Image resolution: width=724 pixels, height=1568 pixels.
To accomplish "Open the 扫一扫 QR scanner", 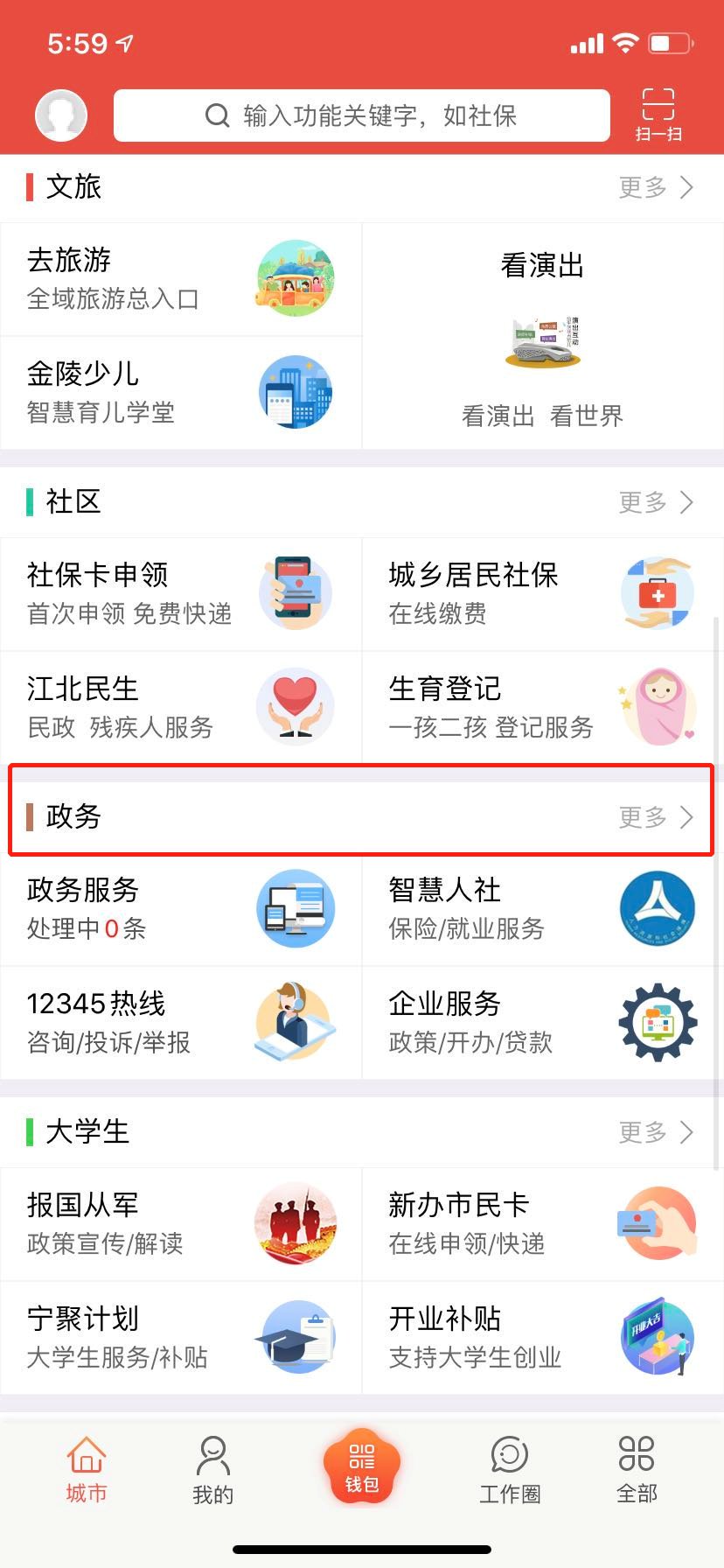I will point(658,115).
